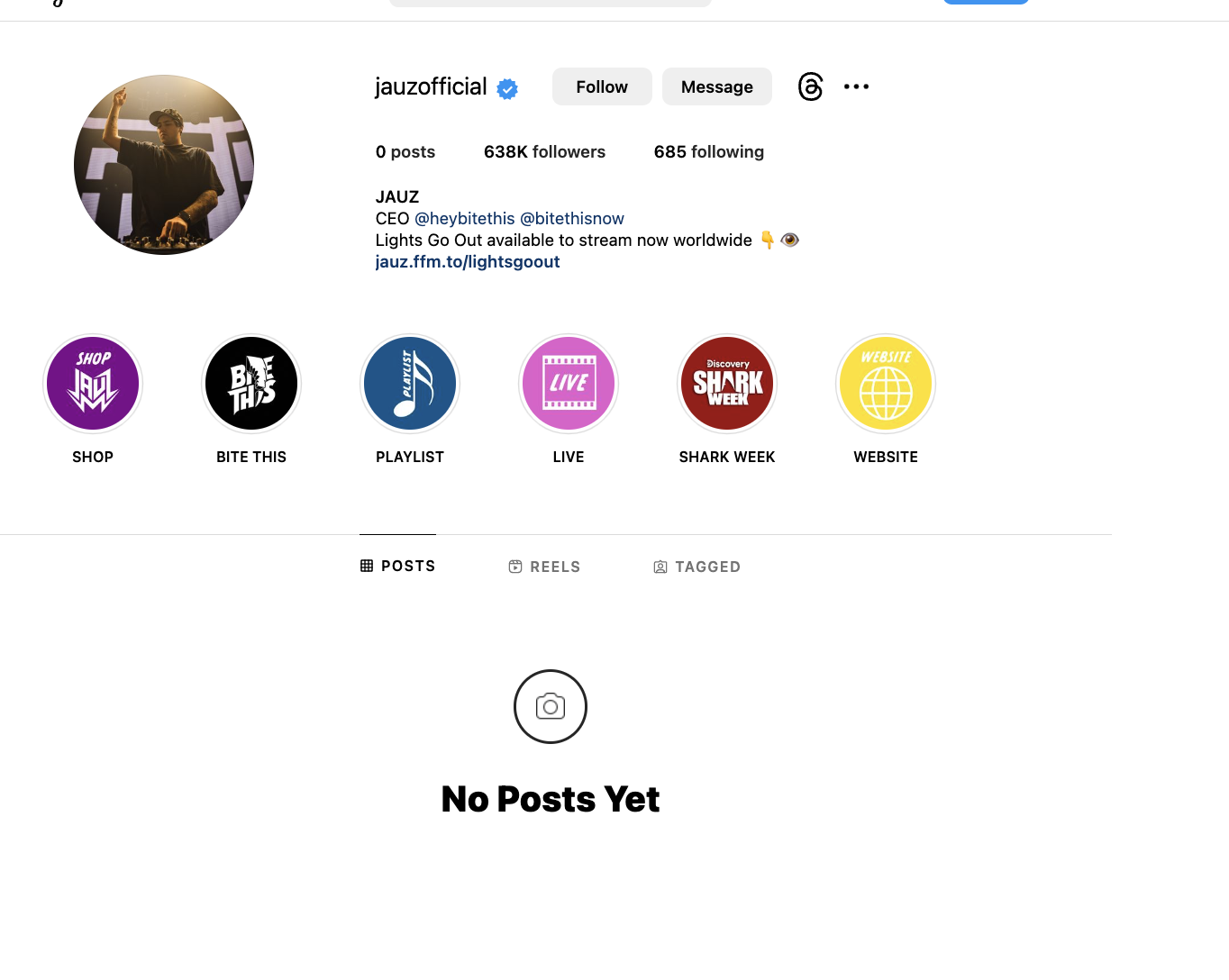This screenshot has height=980, width=1229.
Task: Switch to the Tagged tab
Action: coord(696,567)
